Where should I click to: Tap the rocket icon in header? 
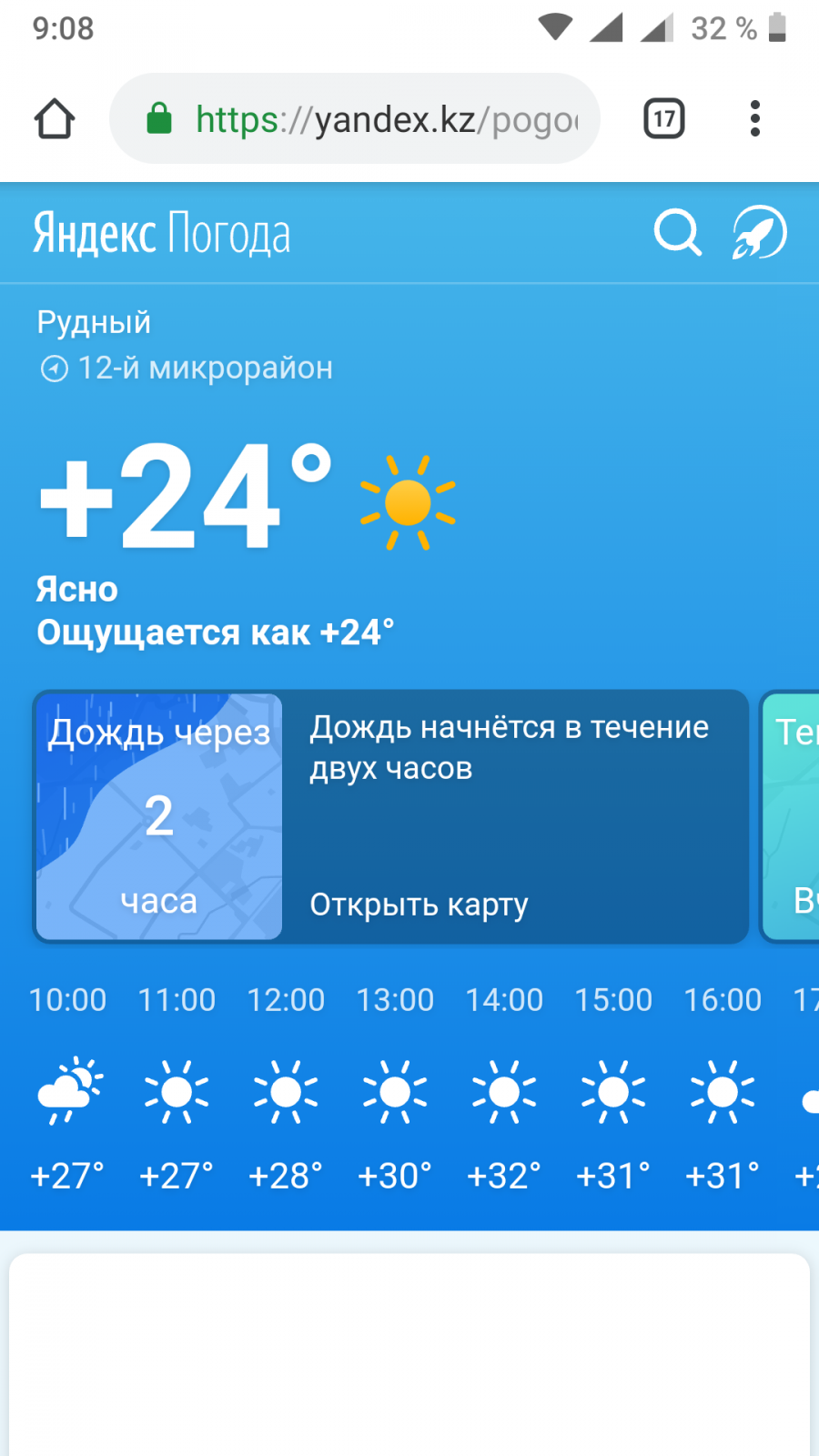[760, 233]
